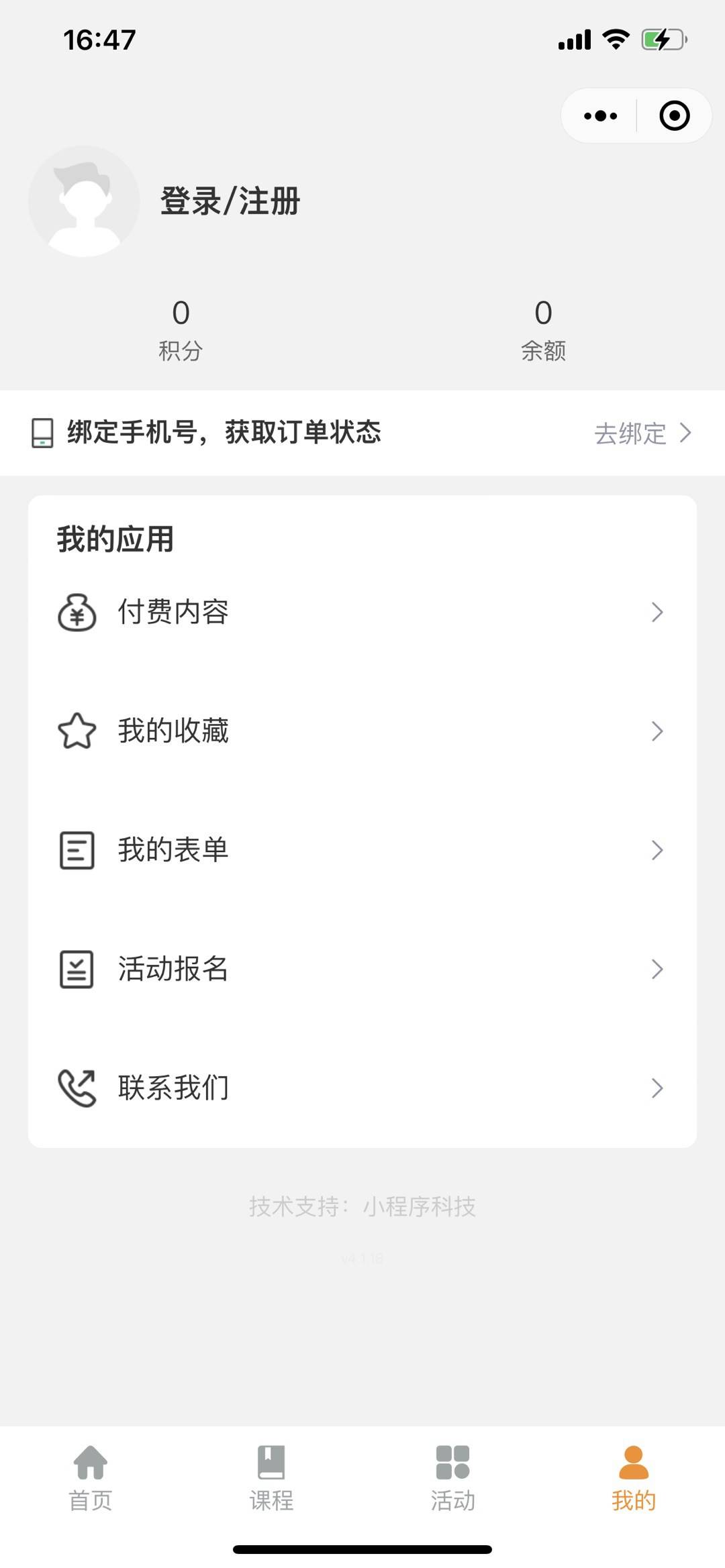Open 我的表单 forms
This screenshot has height=1568, width=725.
click(362, 850)
